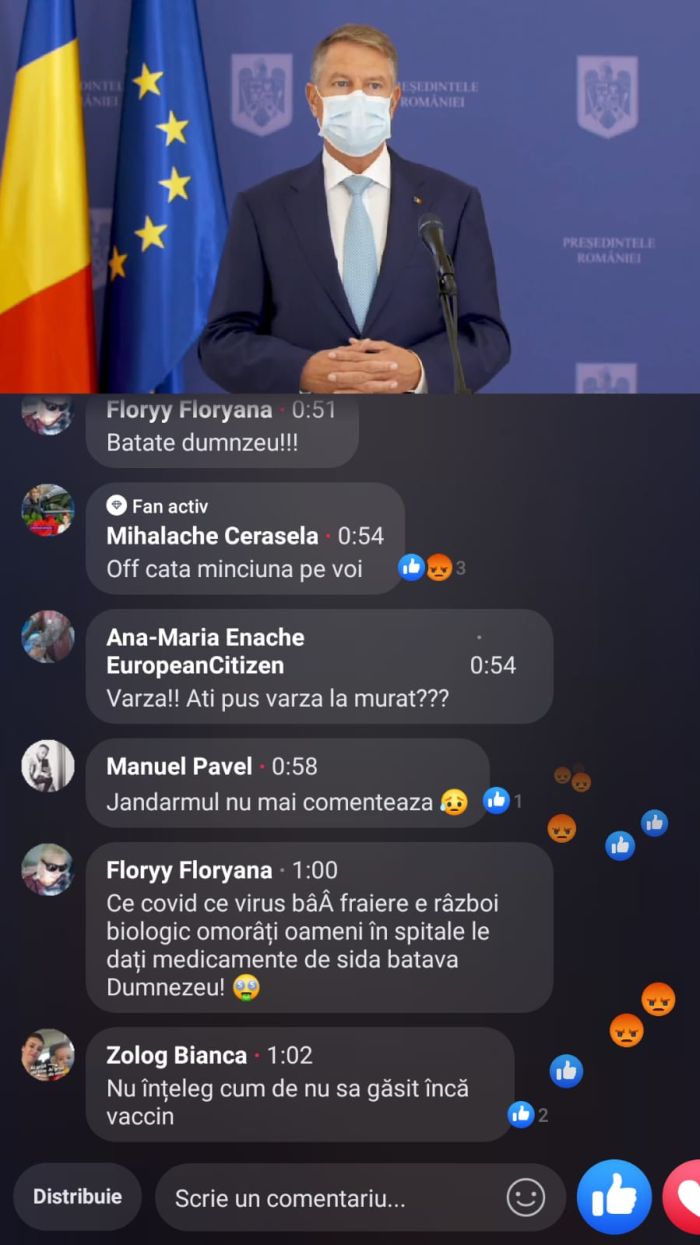
Task: Tap the live video player
Action: tap(350, 197)
